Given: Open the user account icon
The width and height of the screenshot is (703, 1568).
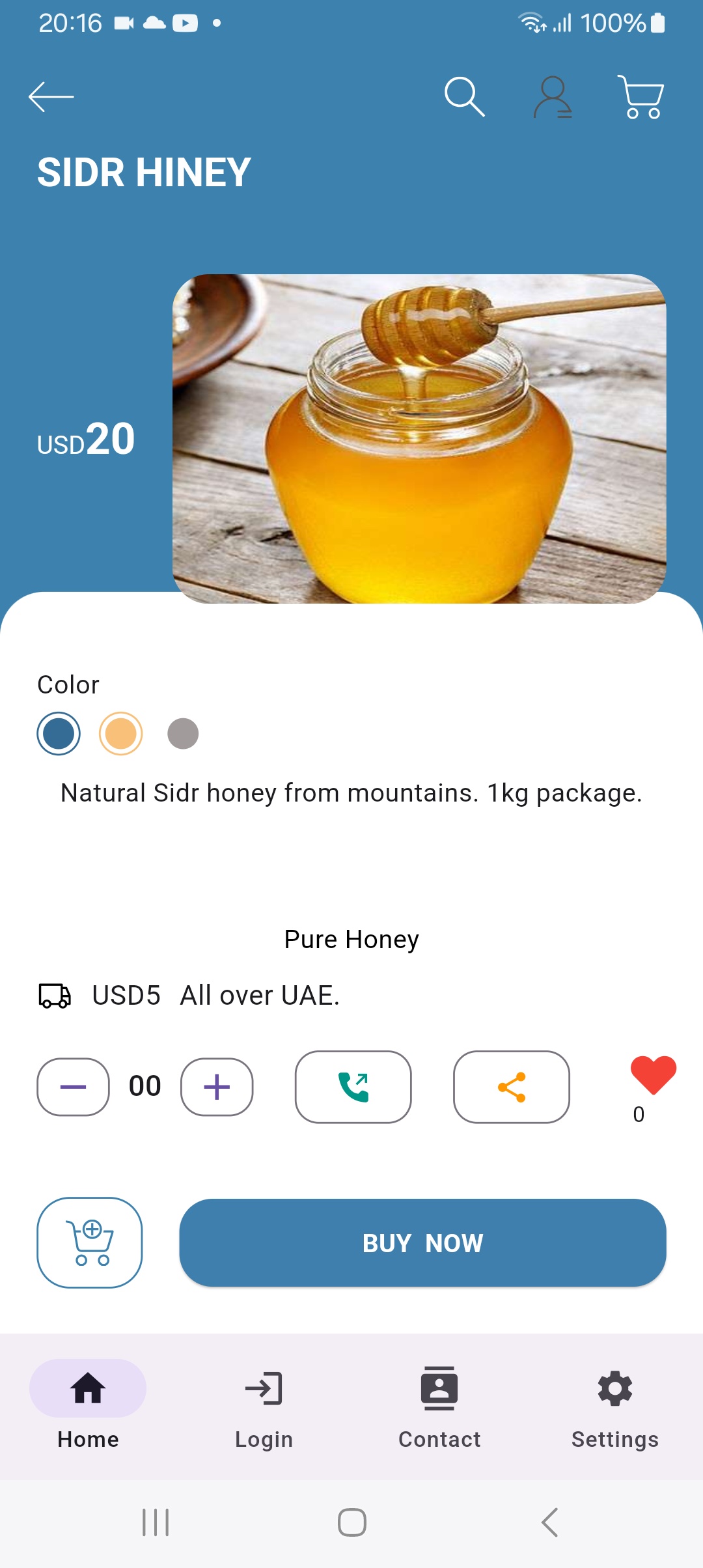Looking at the screenshot, I should point(552,96).
